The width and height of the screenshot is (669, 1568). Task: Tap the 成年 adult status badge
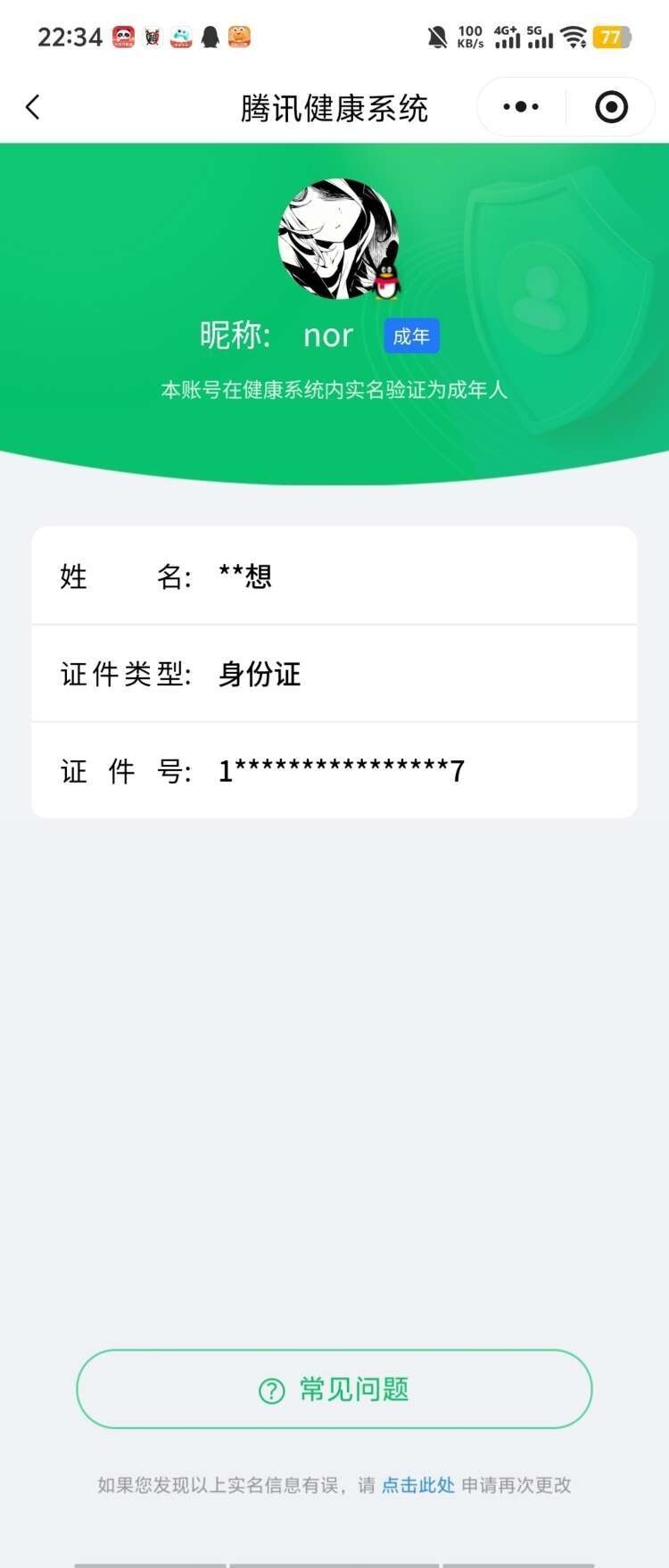coord(411,336)
